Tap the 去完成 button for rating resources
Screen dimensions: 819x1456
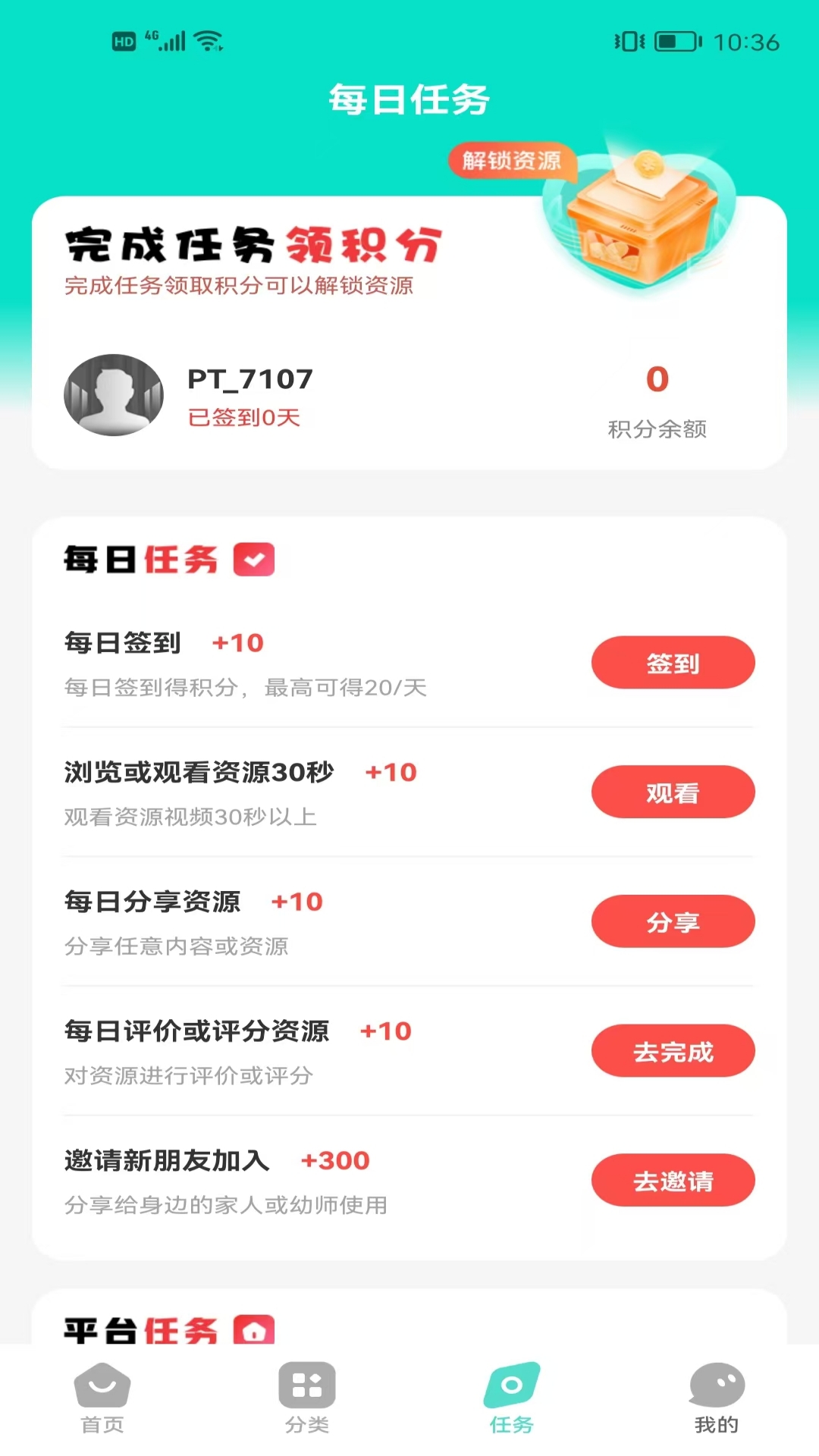pos(673,1051)
